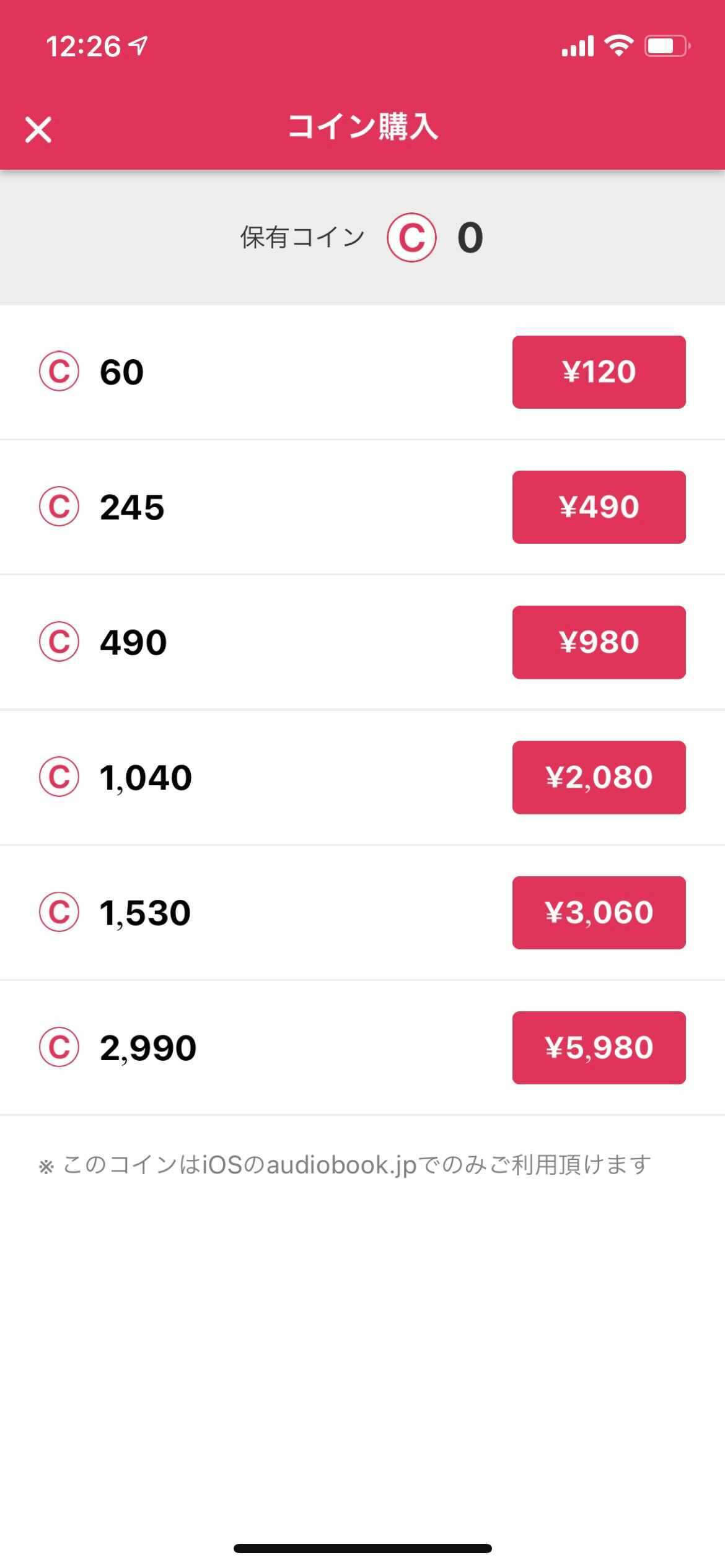This screenshot has width=725, height=1568.
Task: Tap the ¥2,080 price button
Action: [x=599, y=777]
